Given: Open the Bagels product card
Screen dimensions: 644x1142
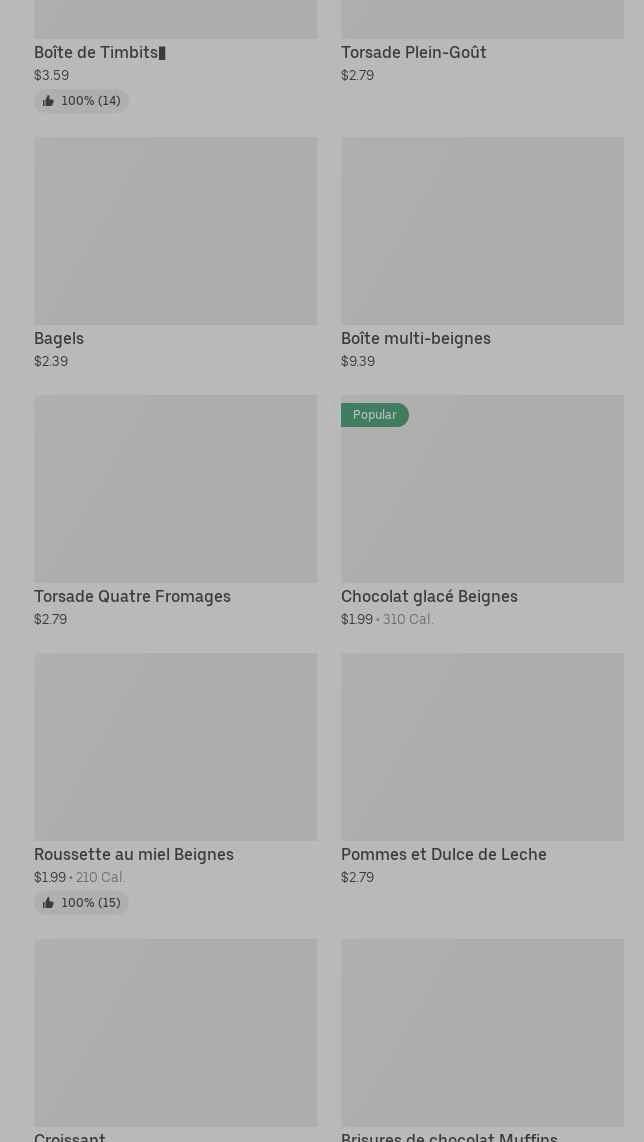Looking at the screenshot, I should [x=176, y=253].
